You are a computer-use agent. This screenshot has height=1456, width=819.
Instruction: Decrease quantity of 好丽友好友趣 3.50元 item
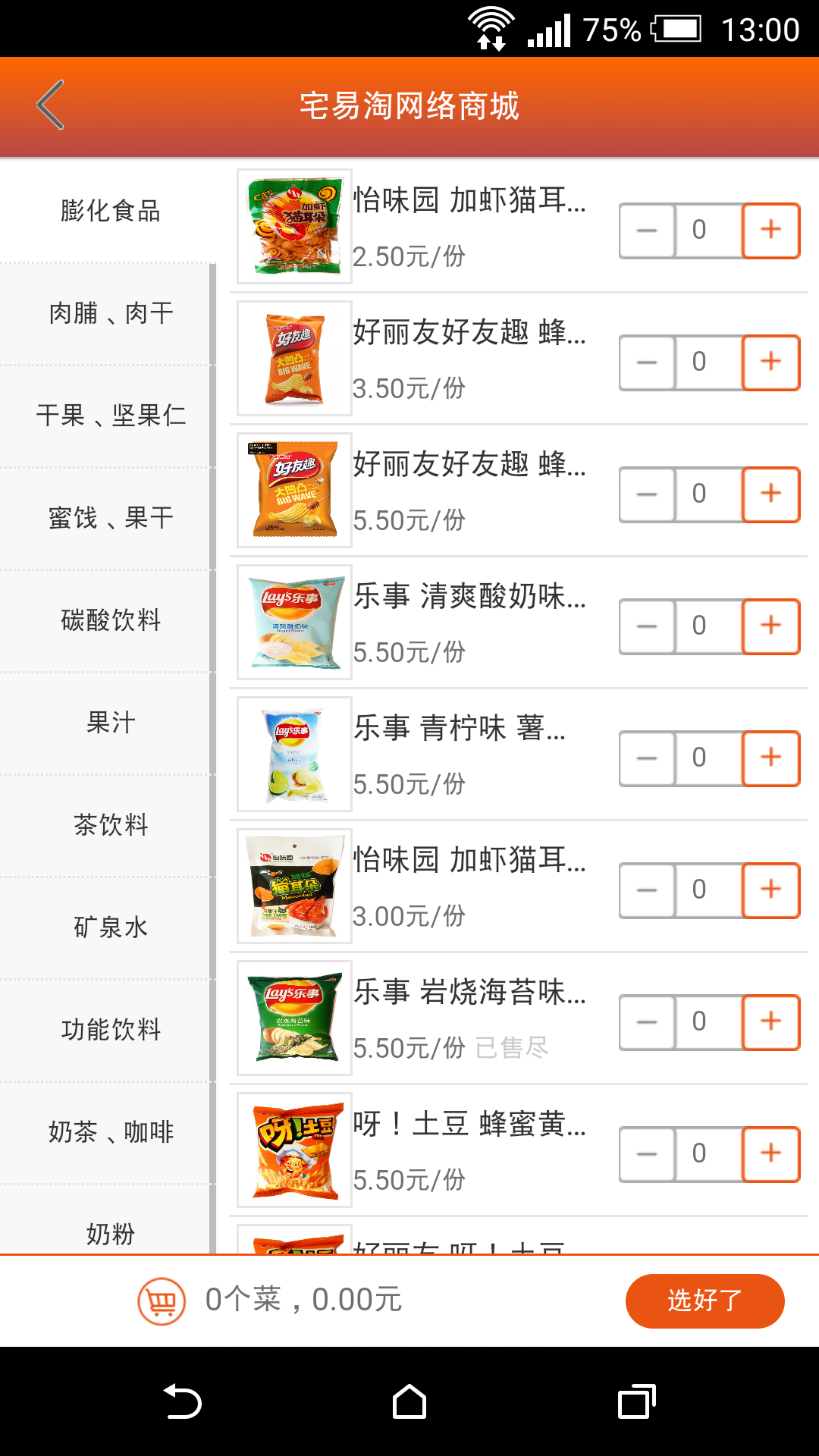click(x=645, y=362)
